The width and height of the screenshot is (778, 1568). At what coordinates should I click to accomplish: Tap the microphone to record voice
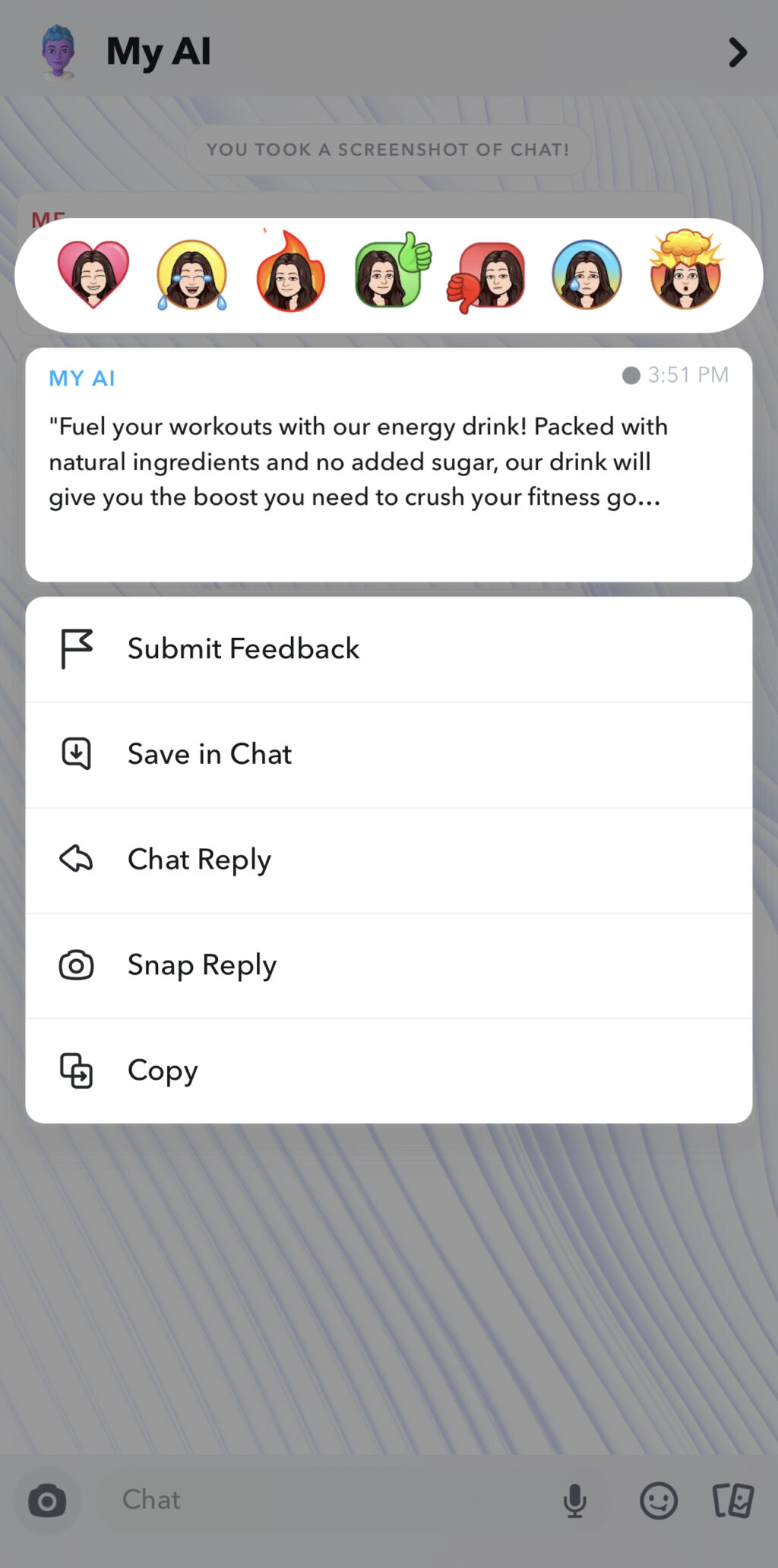tap(575, 1500)
